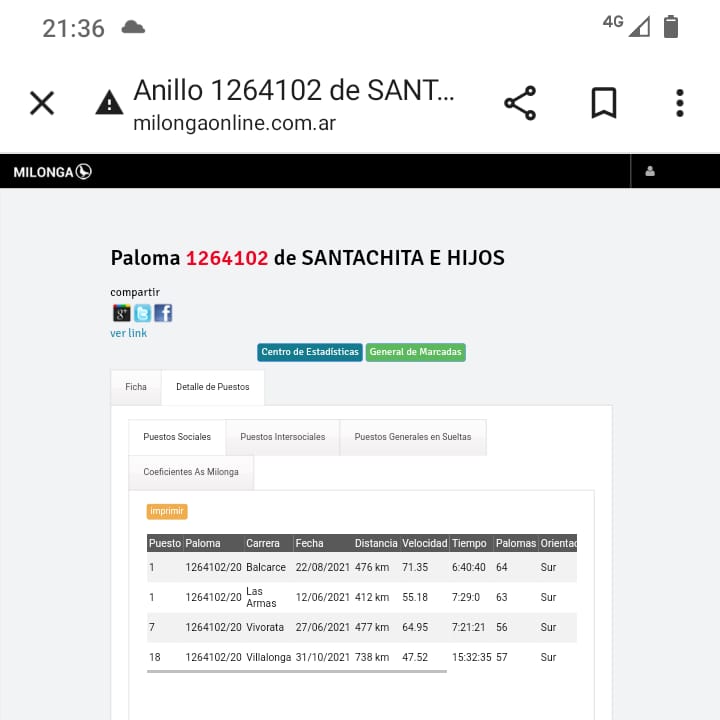Viewport: 720px width, 720px height.
Task: Share on Google Plus
Action: click(121, 313)
